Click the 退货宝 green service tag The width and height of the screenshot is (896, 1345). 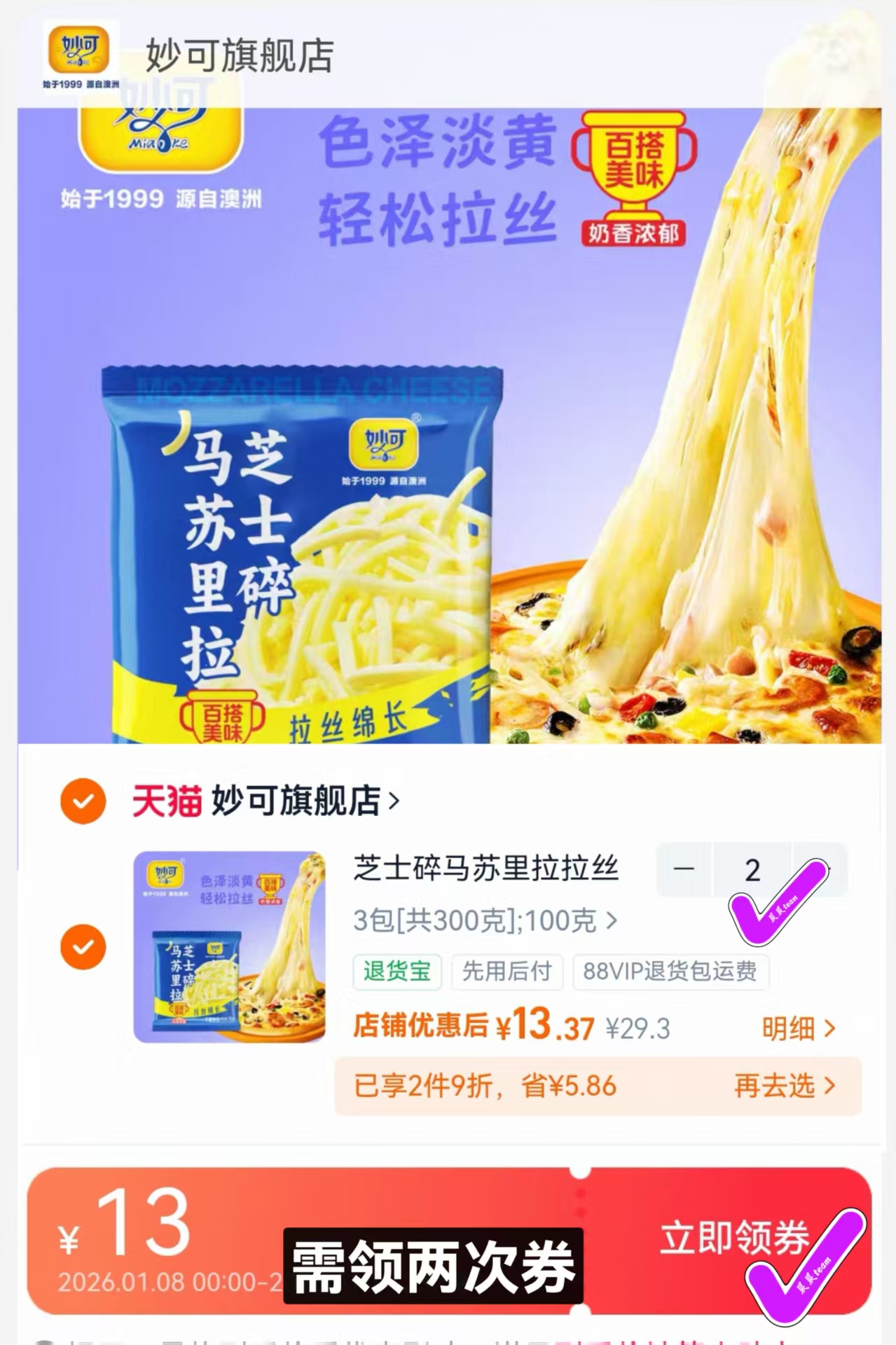pos(397,972)
